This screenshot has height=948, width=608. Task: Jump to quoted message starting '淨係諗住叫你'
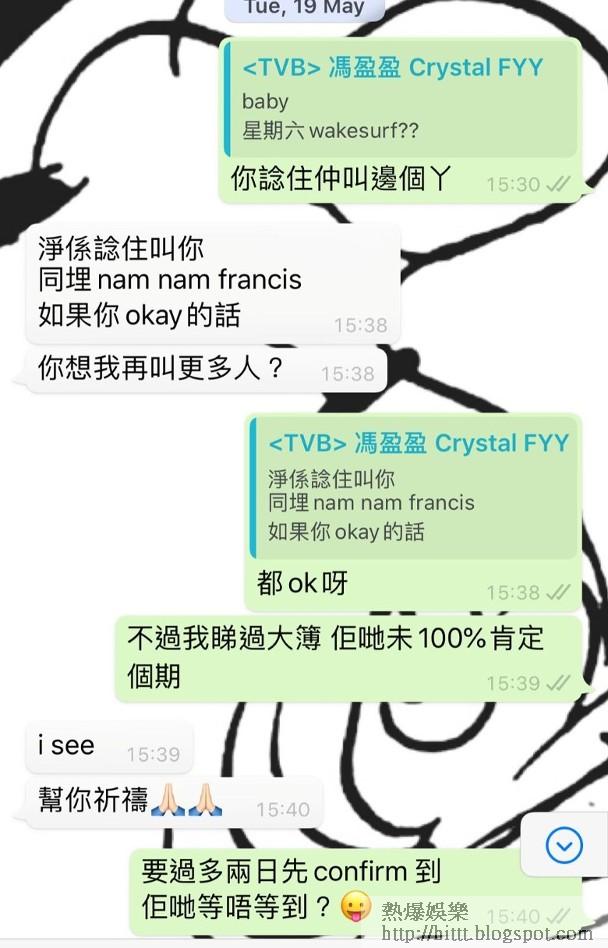[x=413, y=487]
